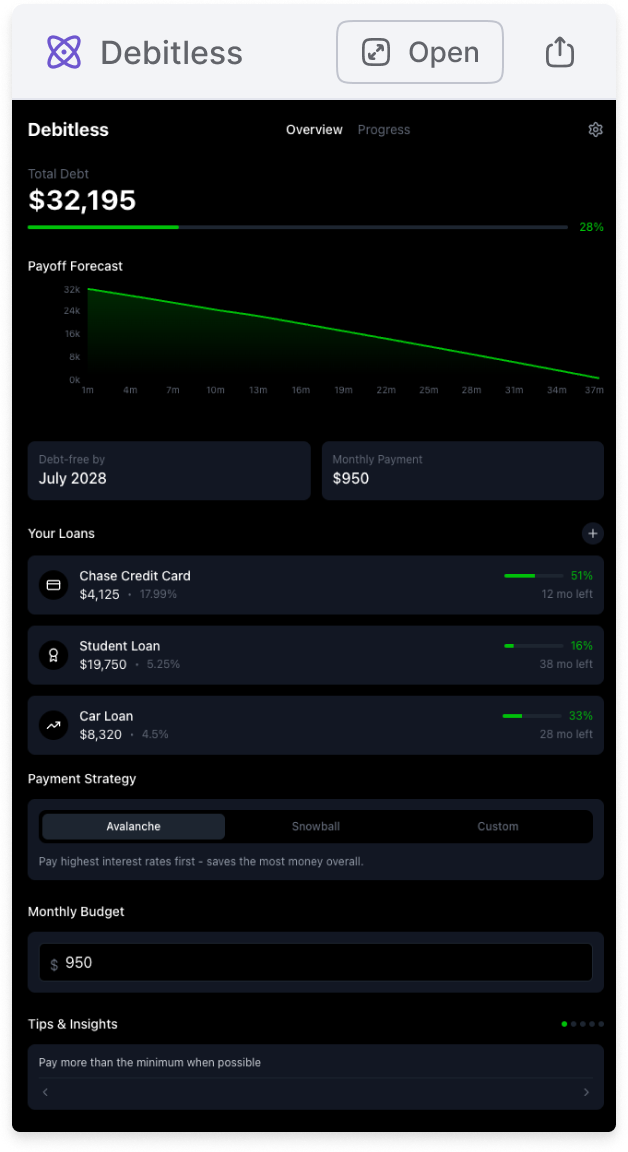Open the settings gear
The width and height of the screenshot is (628, 1152).
click(x=595, y=130)
